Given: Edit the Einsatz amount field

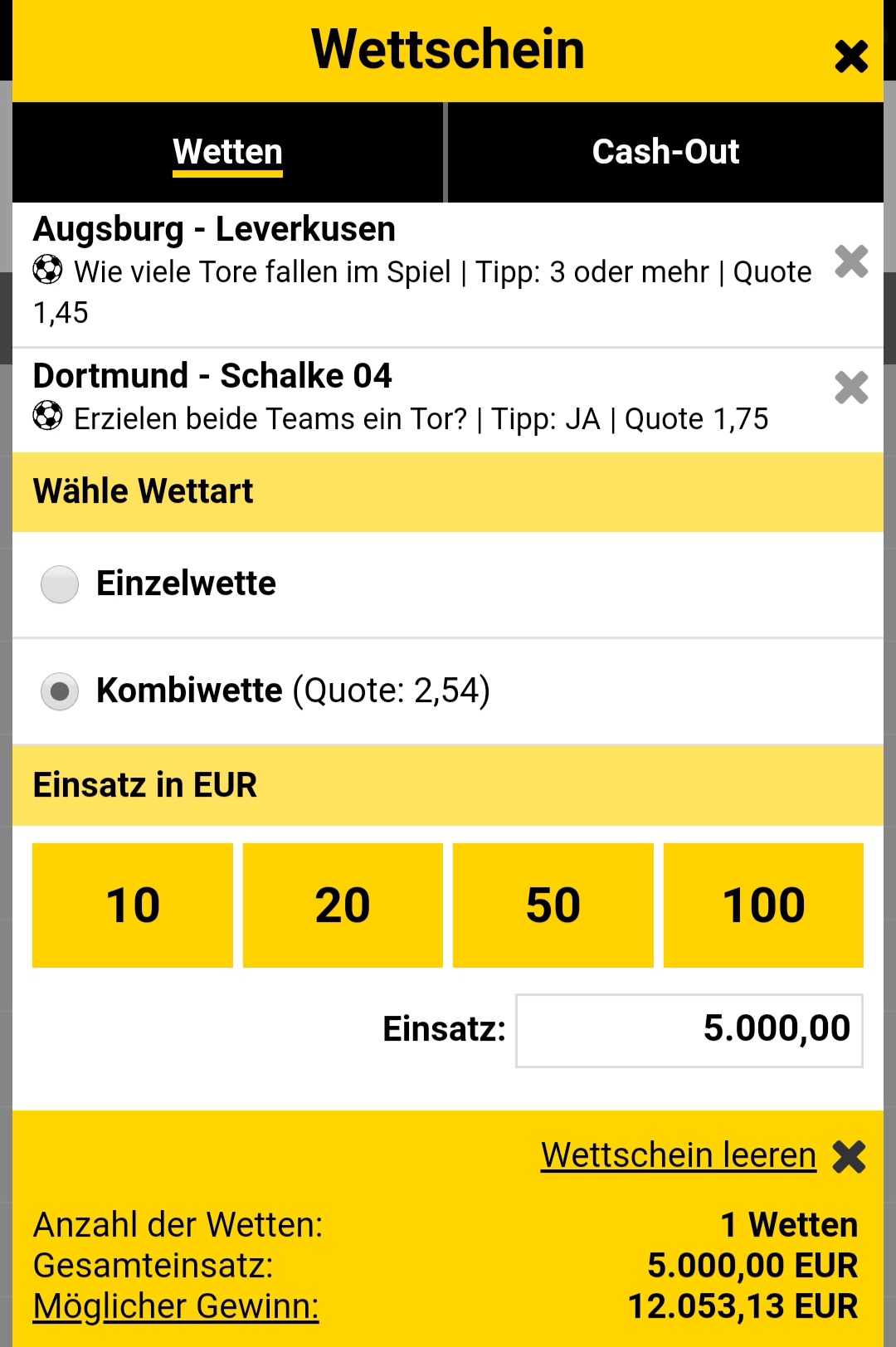Looking at the screenshot, I should (689, 1030).
